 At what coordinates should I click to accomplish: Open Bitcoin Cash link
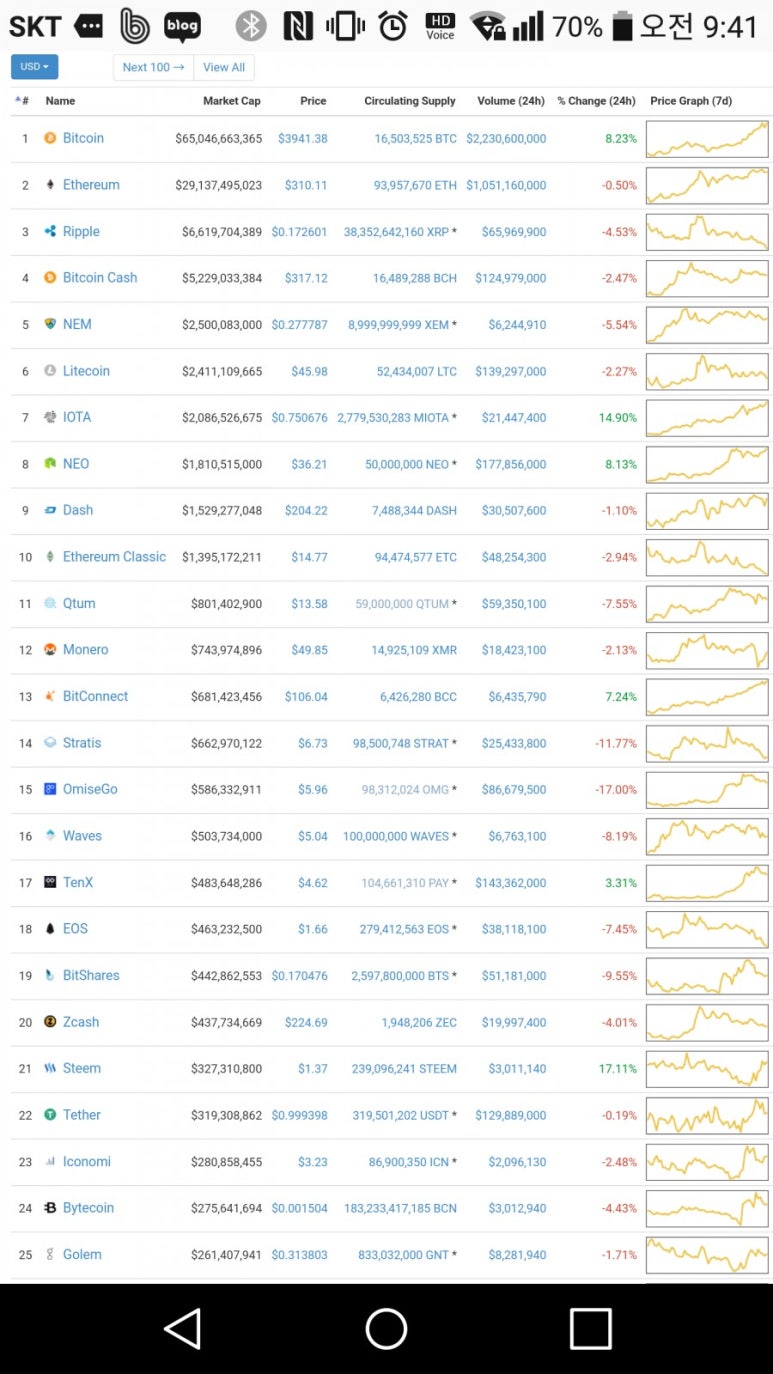100,278
